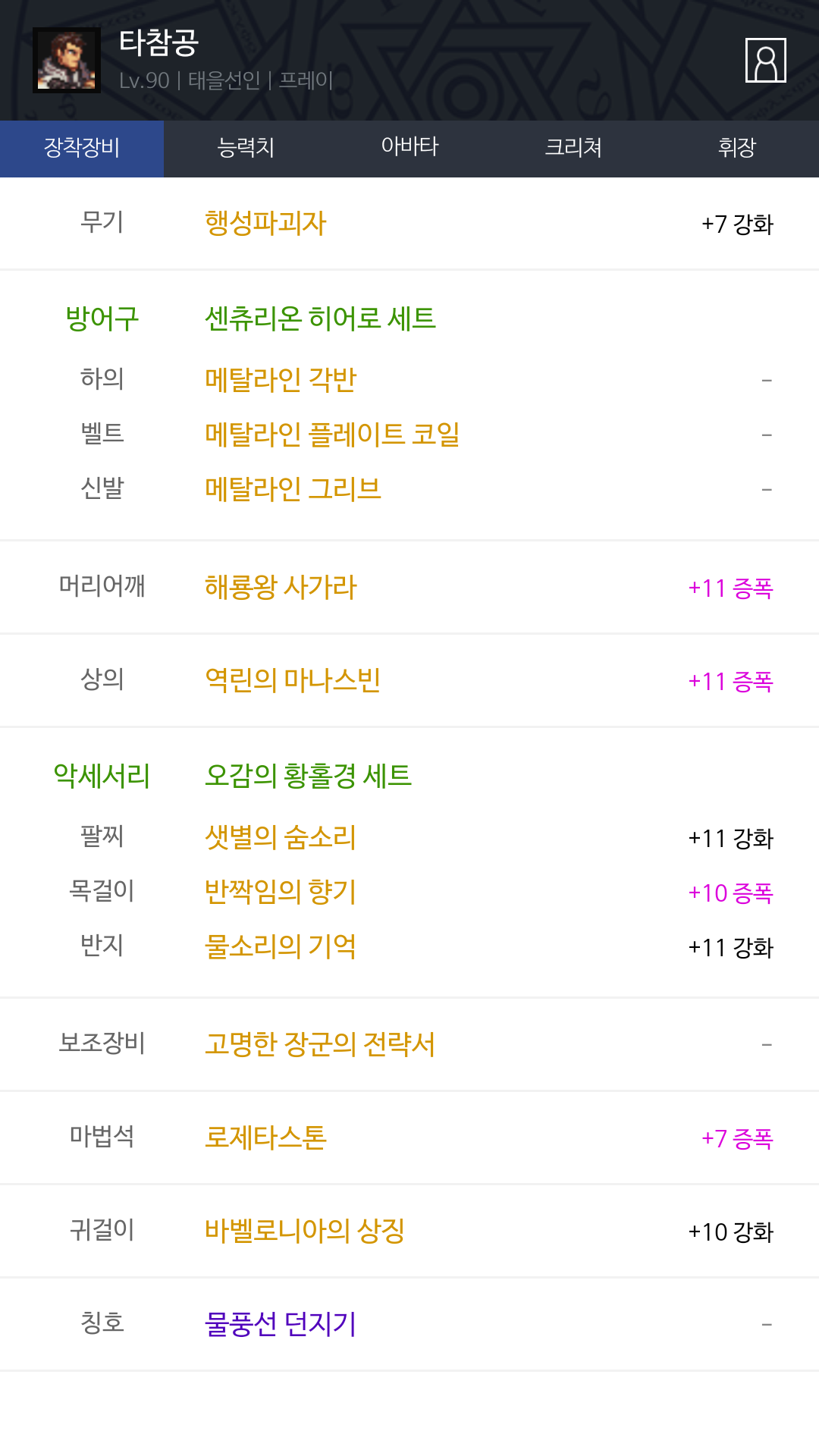819x1456 pixels.
Task: Open the 샛별의 숨소리 bracelet item
Action: (x=281, y=837)
